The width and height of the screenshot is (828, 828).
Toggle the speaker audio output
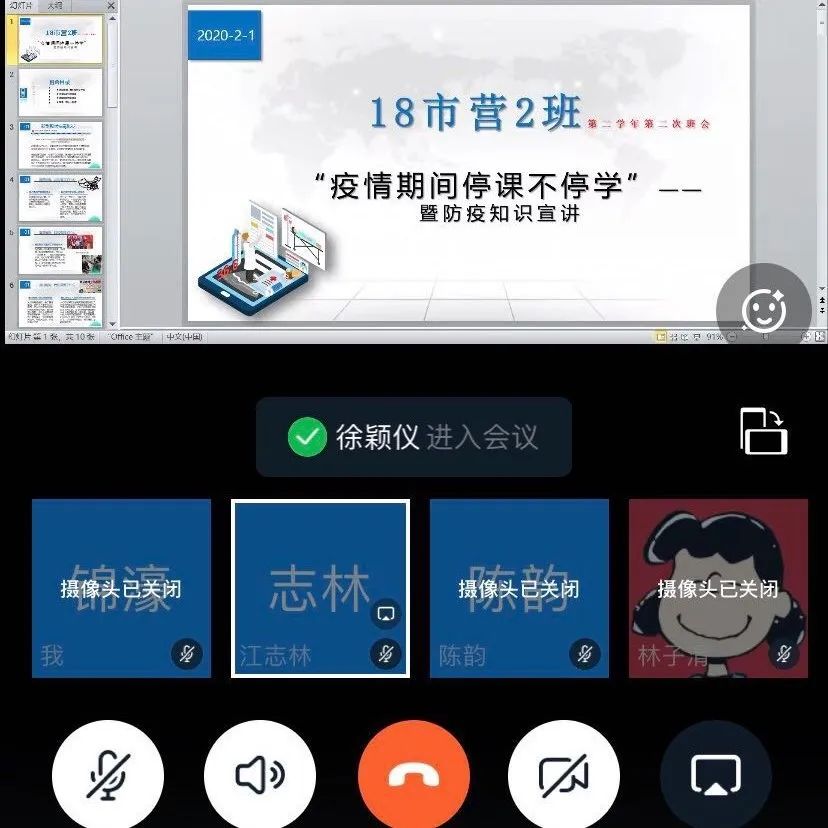259,774
